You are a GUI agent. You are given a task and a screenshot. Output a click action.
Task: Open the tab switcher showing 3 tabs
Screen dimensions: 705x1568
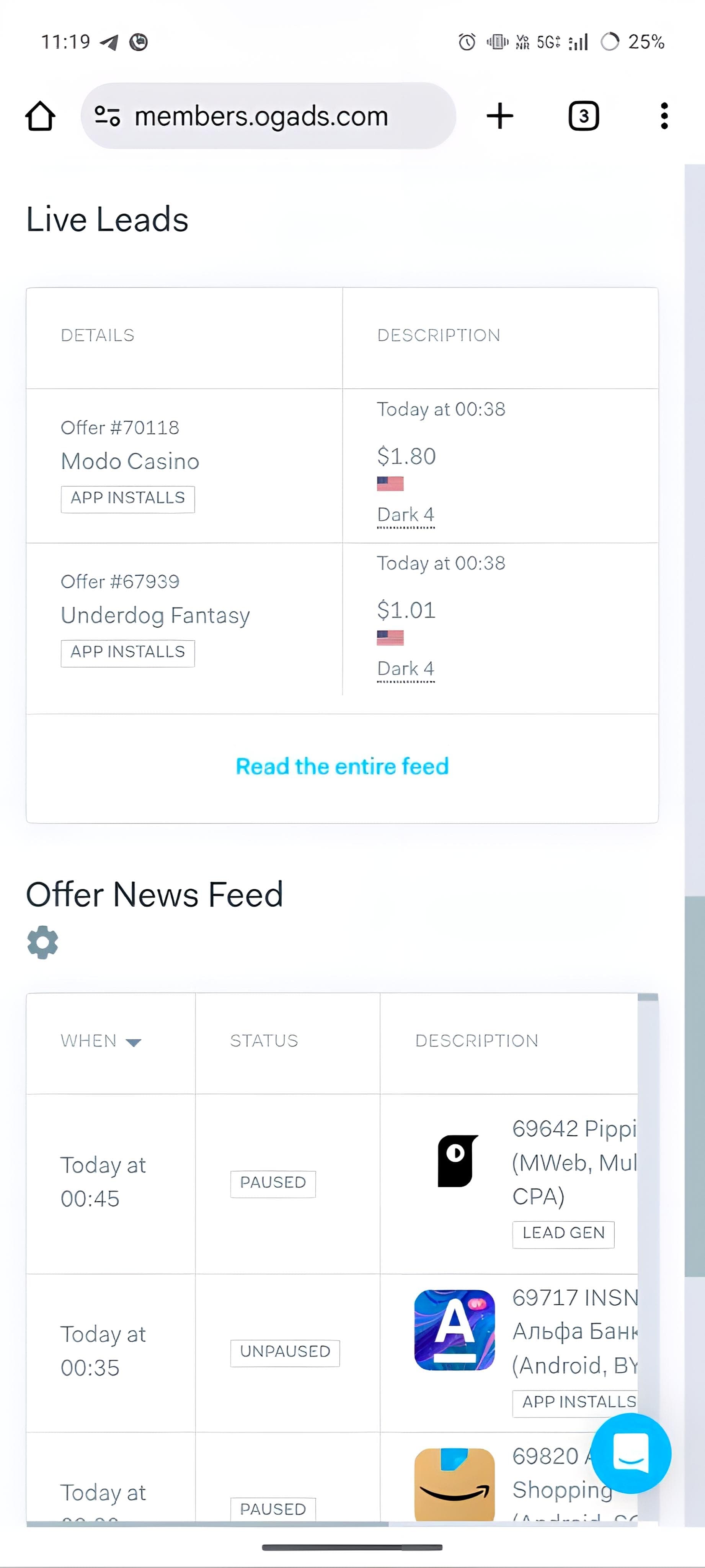[x=583, y=116]
